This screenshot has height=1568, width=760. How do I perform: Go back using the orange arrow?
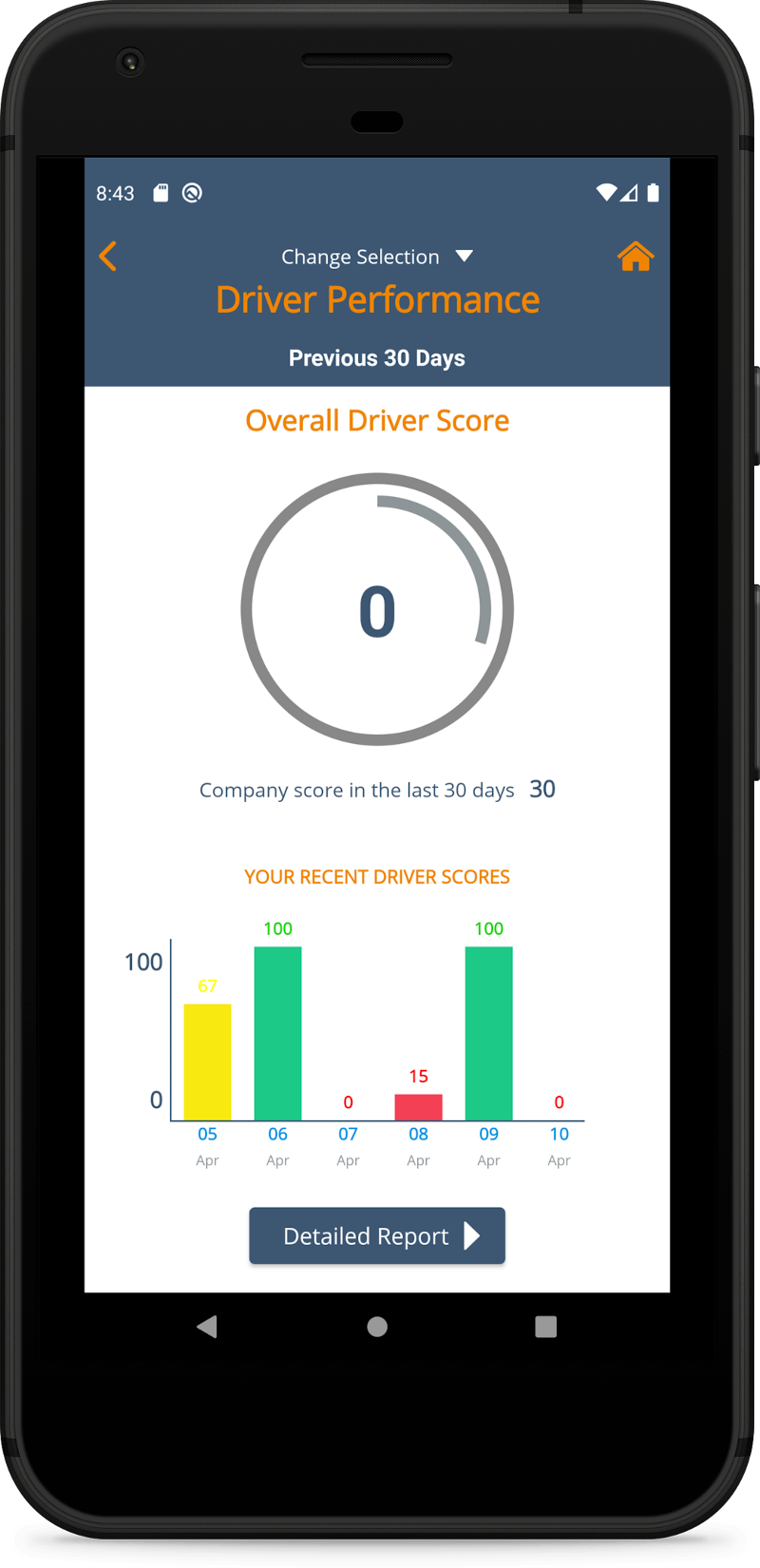[108, 256]
